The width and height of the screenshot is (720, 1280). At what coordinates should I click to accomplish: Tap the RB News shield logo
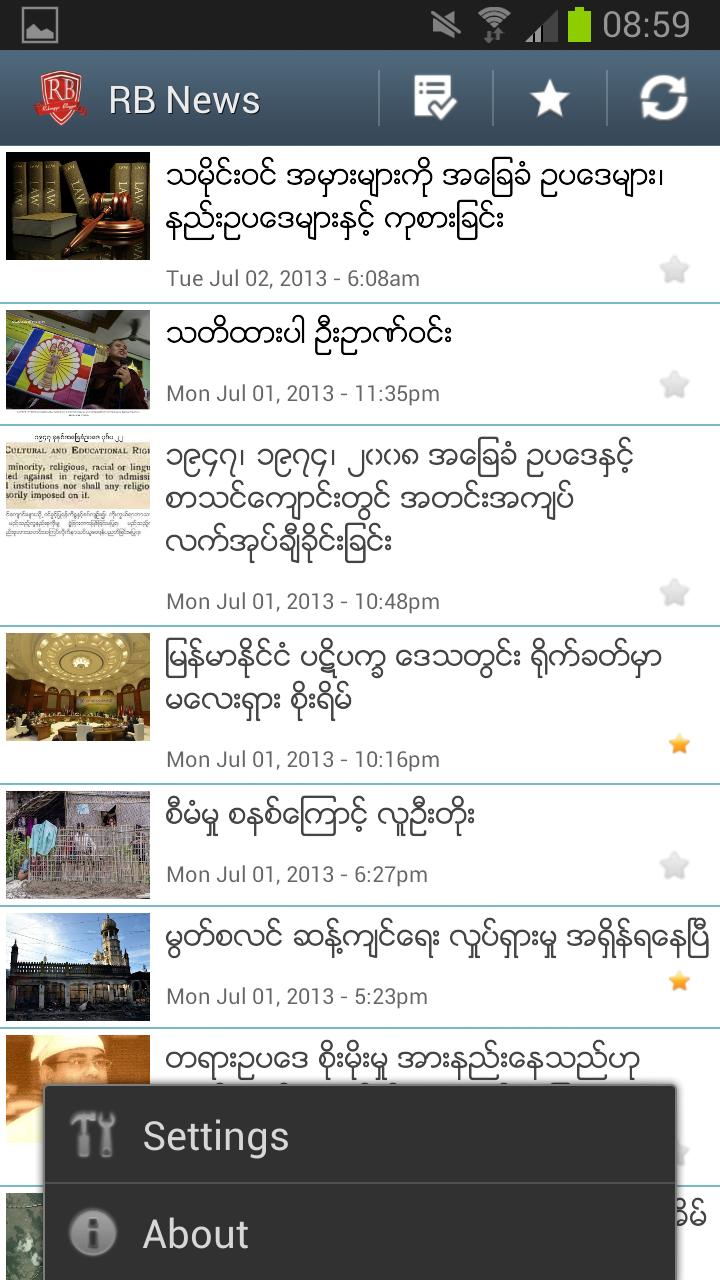tap(60, 97)
